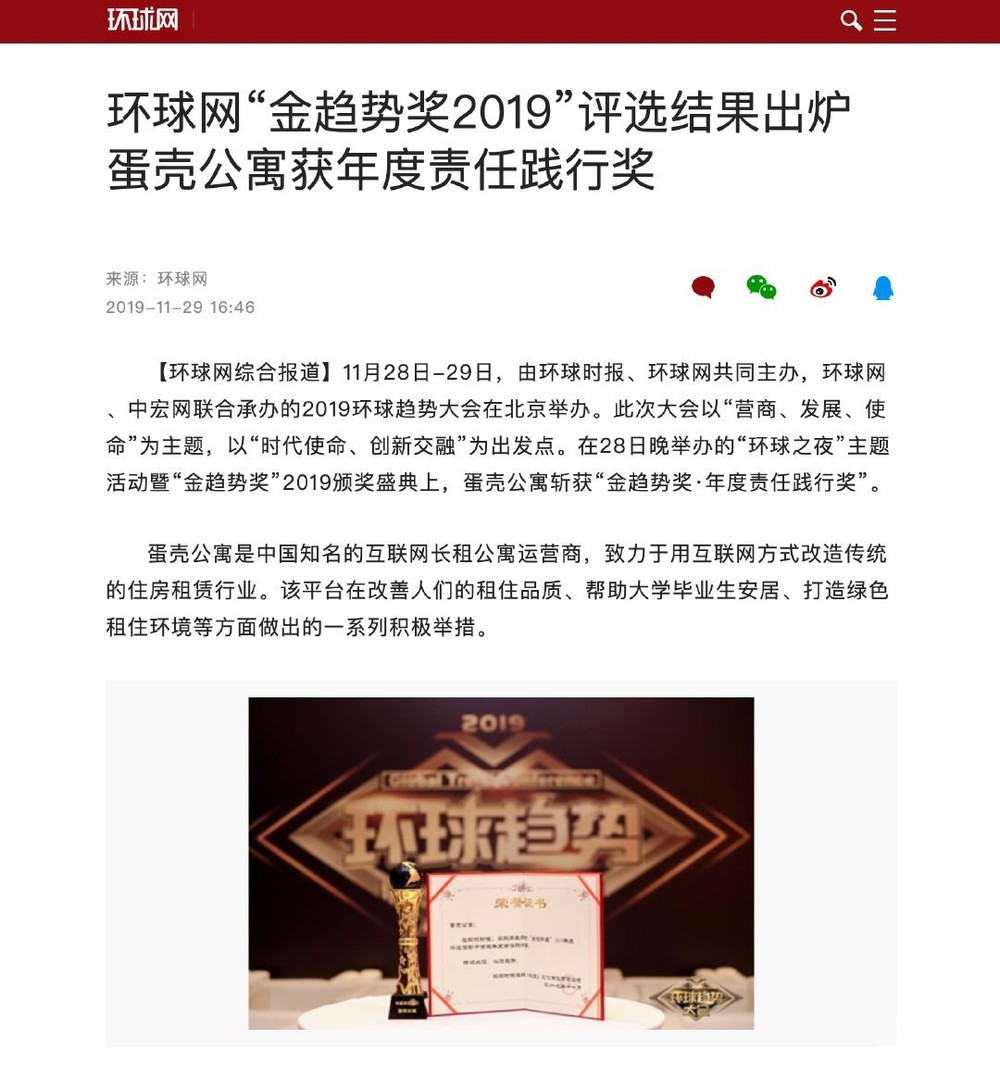
Task: Open the hamburger menu
Action: 885,20
